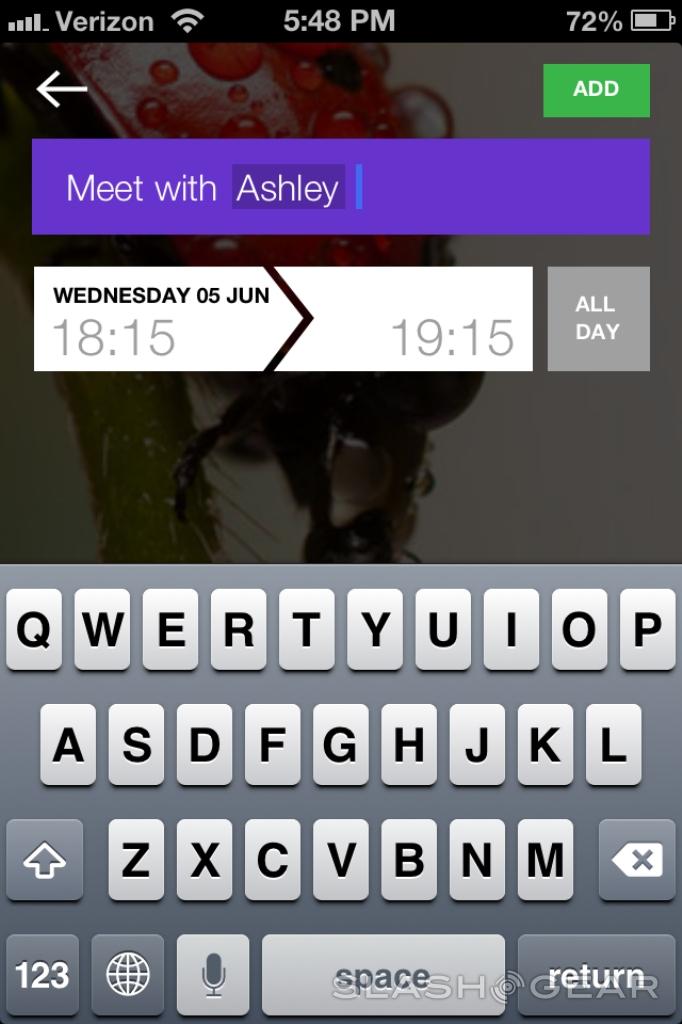The width and height of the screenshot is (682, 1024).
Task: Start dictation with the microphone key
Action: 213,975
